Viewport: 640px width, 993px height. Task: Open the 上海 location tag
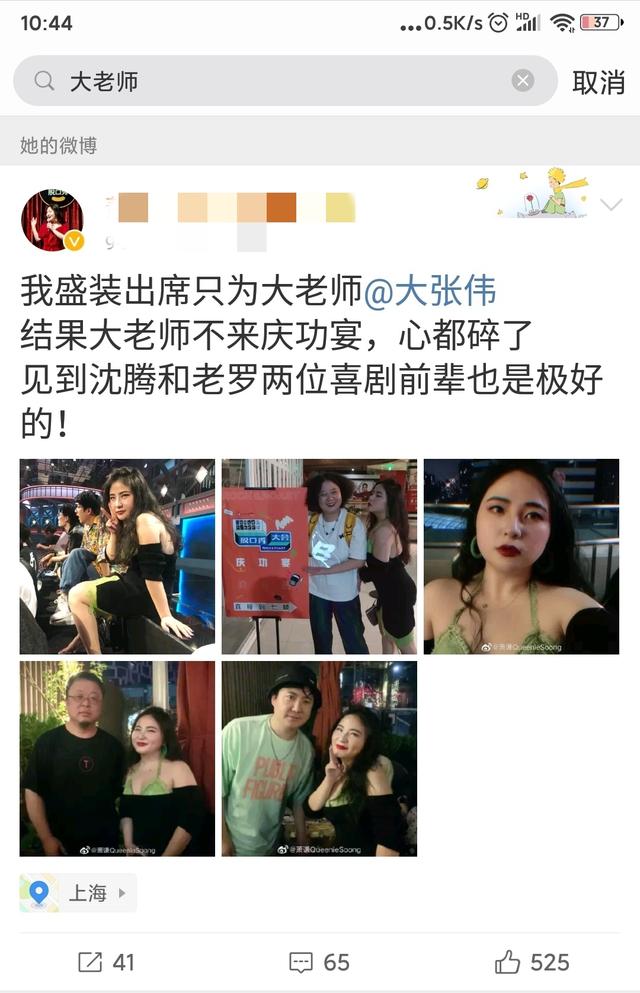tap(78, 893)
